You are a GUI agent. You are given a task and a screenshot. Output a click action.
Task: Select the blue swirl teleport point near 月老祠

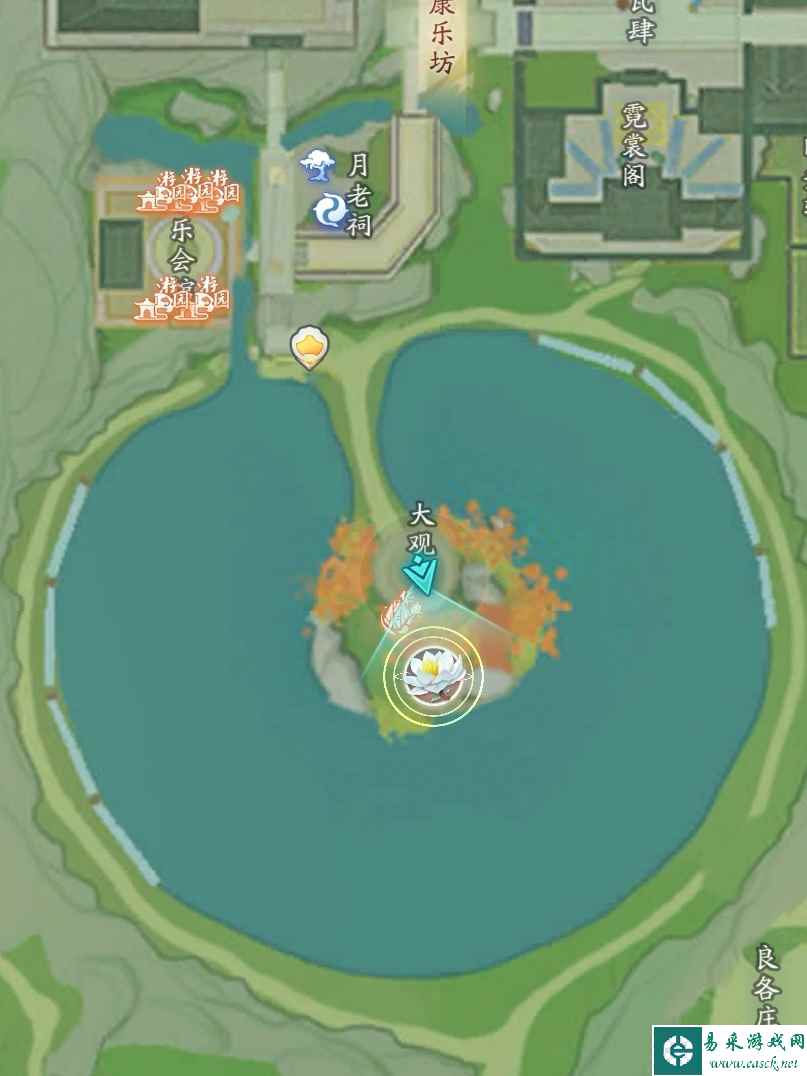(329, 210)
